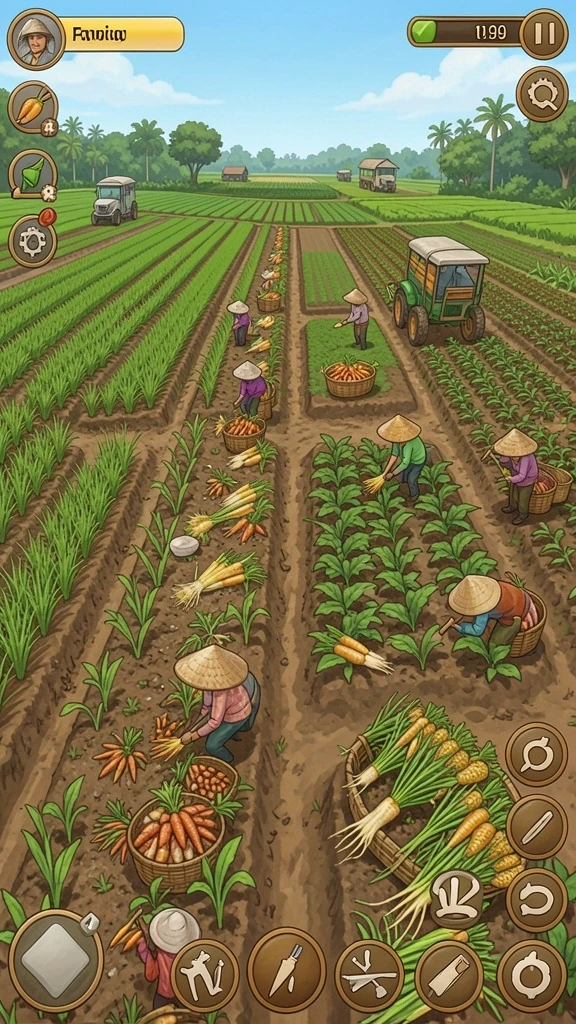
Task: Open the gear settings with red badge
Action: pos(32,241)
